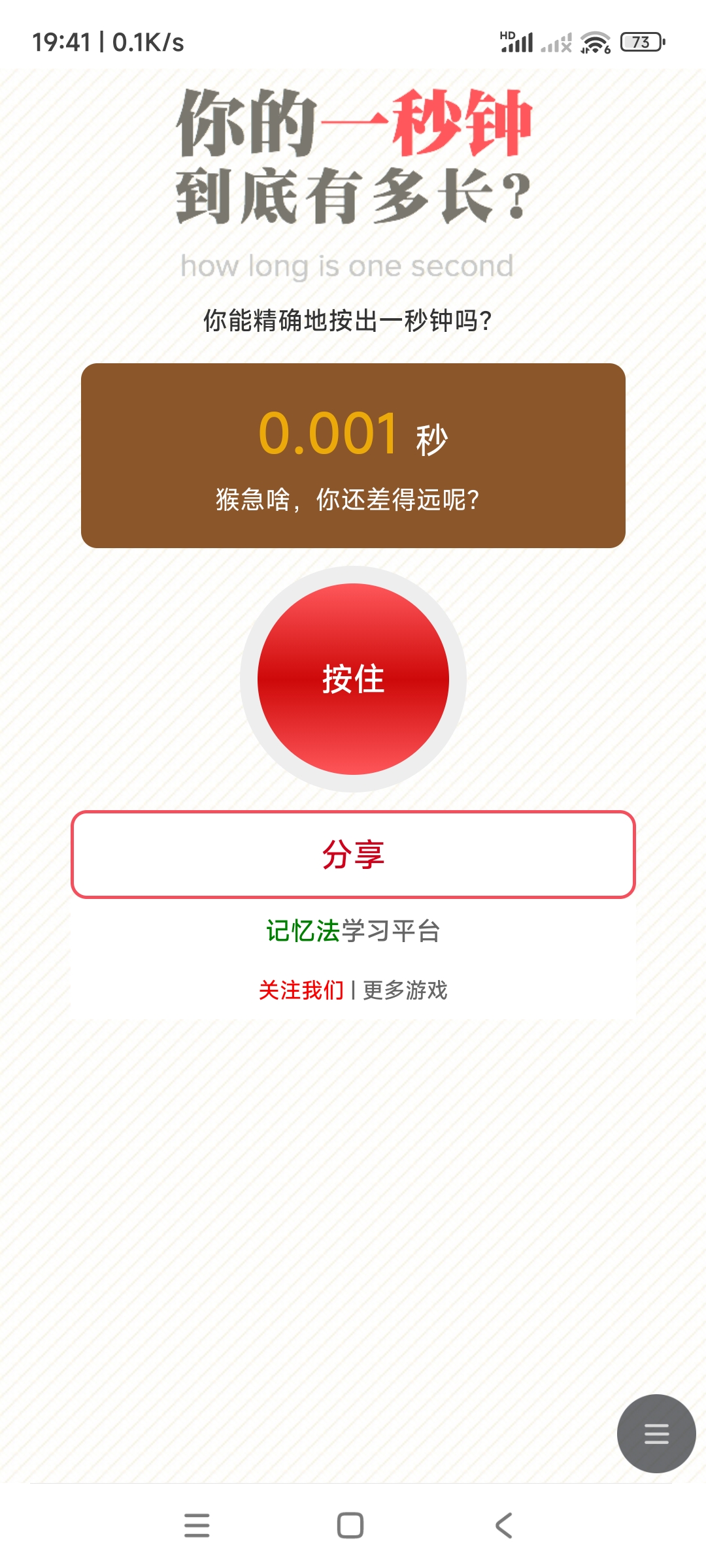The width and height of the screenshot is (706, 1568).
Task: Open the 更多游戏 link
Action: coord(405,990)
